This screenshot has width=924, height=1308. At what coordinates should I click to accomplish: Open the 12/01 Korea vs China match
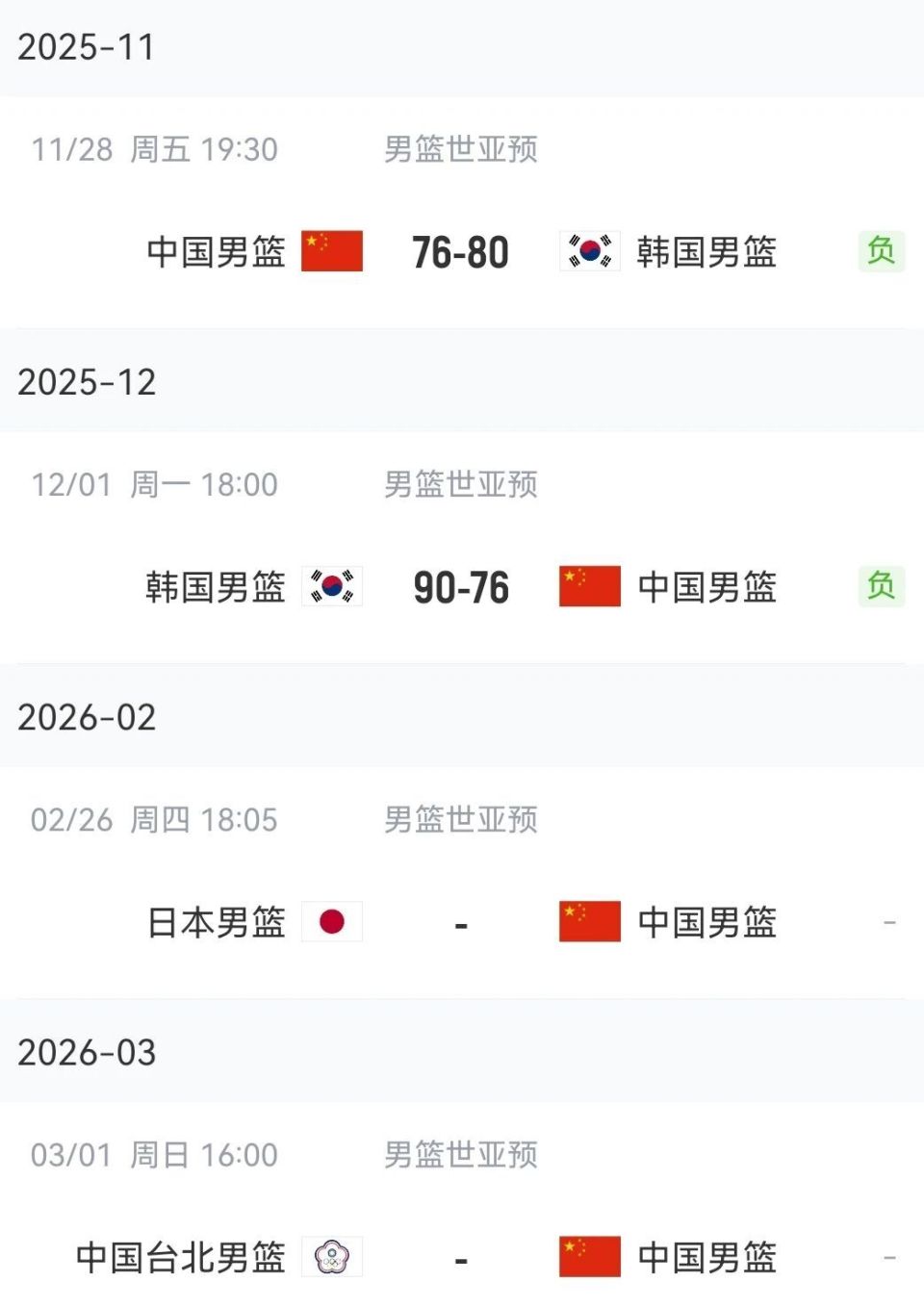(460, 587)
